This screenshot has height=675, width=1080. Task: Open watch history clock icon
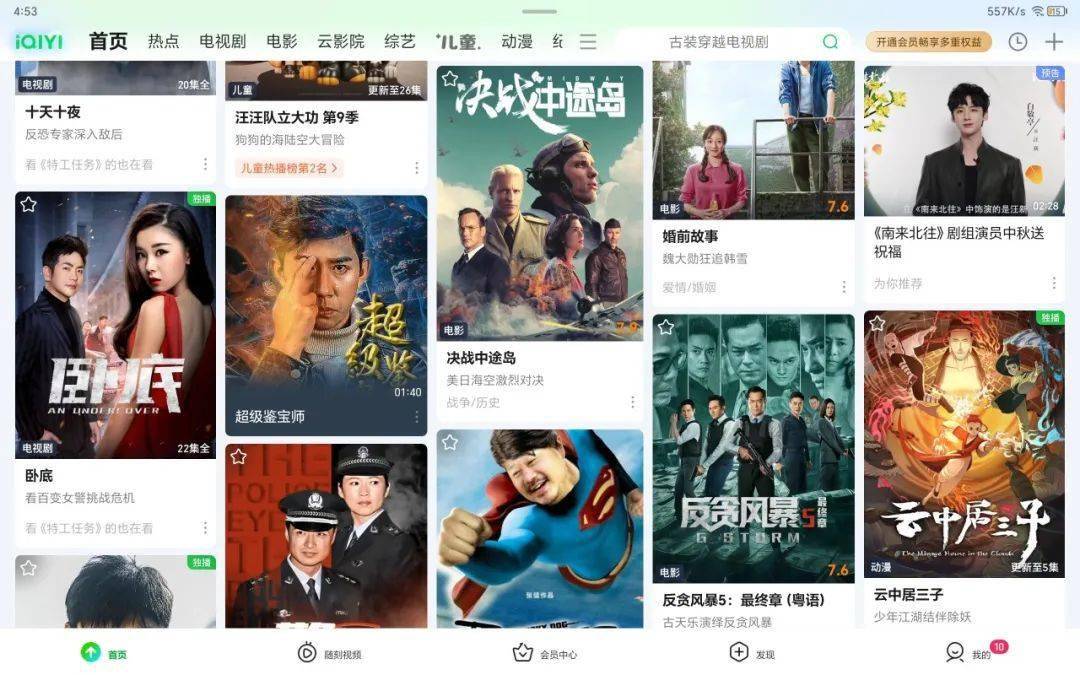pos(1017,42)
